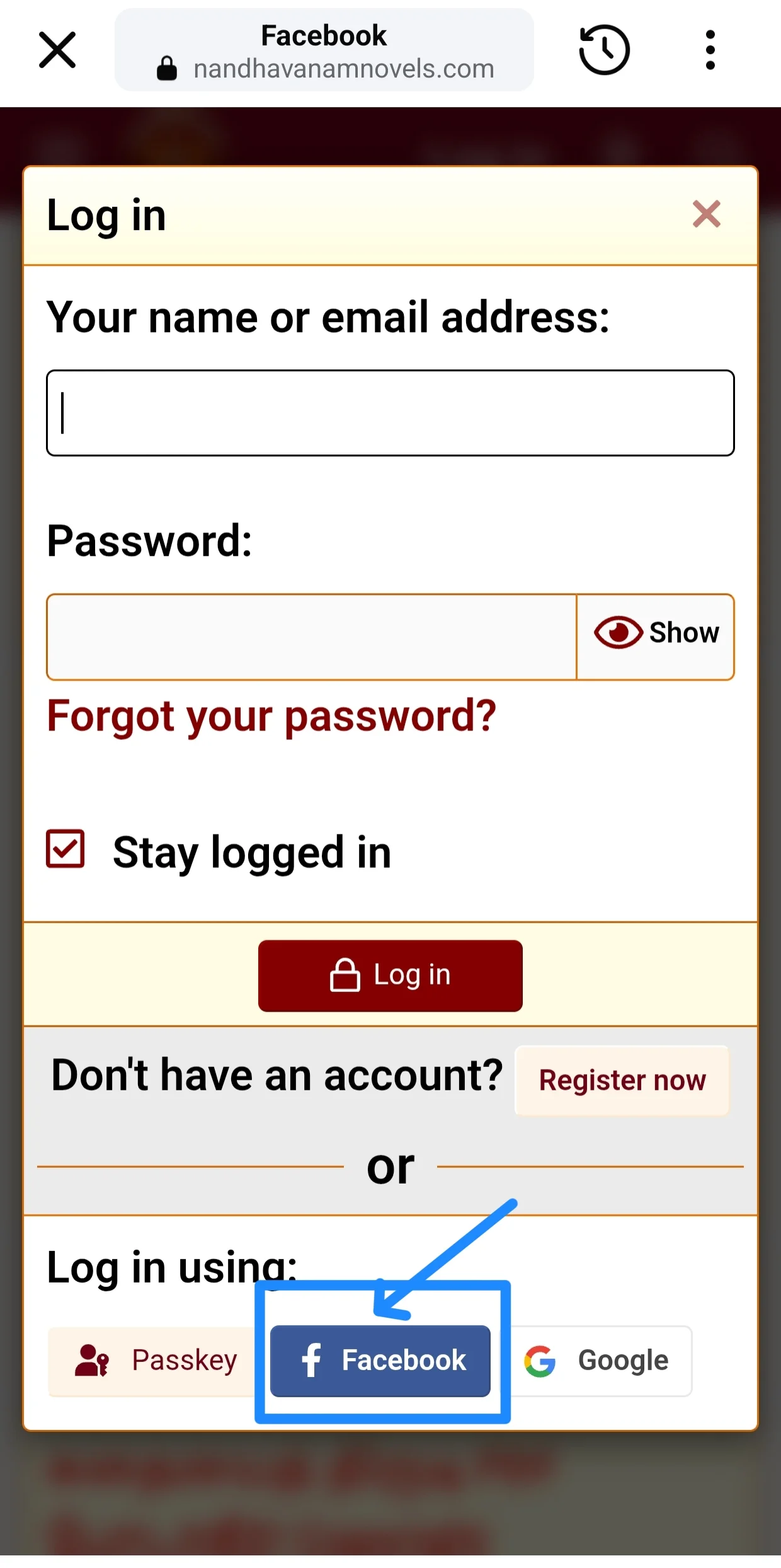
Task: Show the typed password
Action: (x=656, y=633)
